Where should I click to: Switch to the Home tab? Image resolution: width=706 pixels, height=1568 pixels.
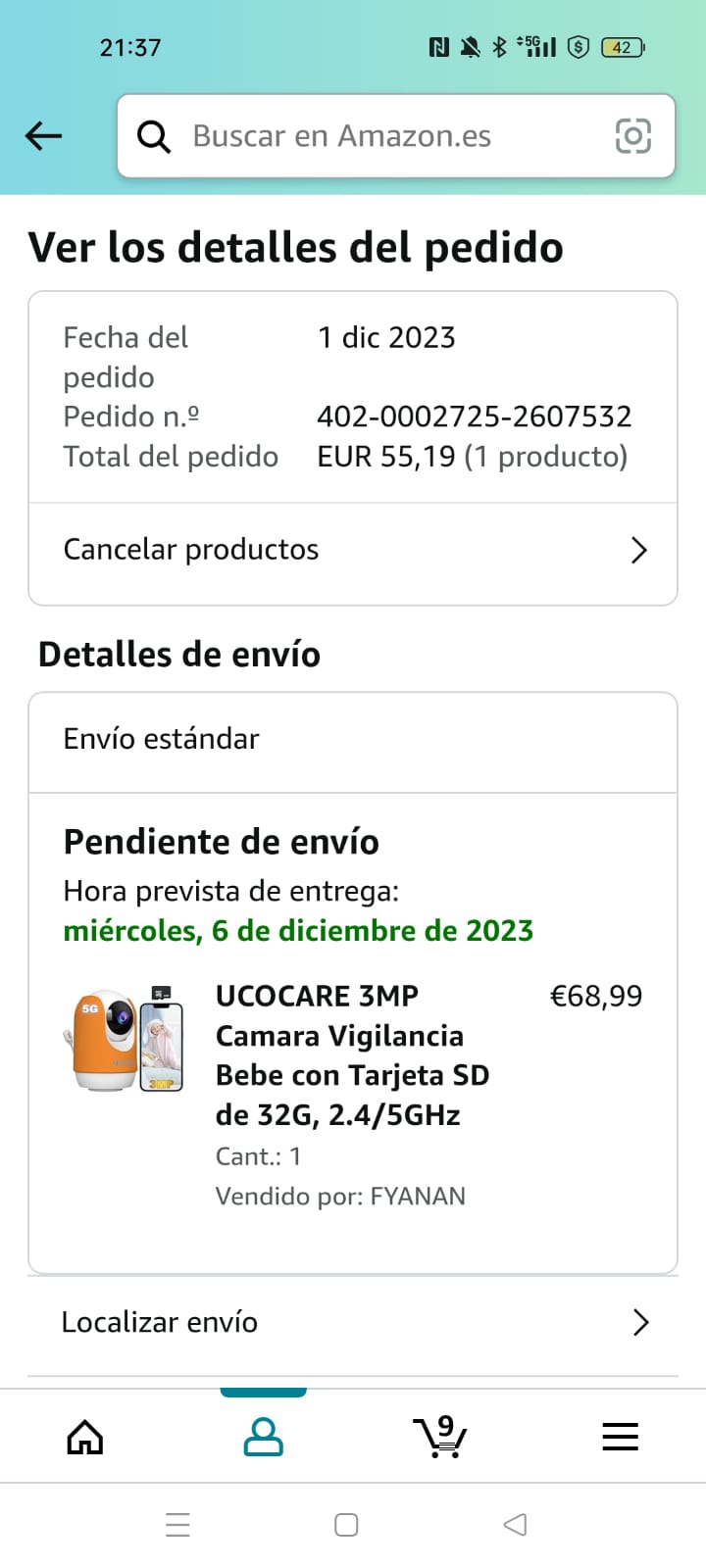pos(85,1437)
